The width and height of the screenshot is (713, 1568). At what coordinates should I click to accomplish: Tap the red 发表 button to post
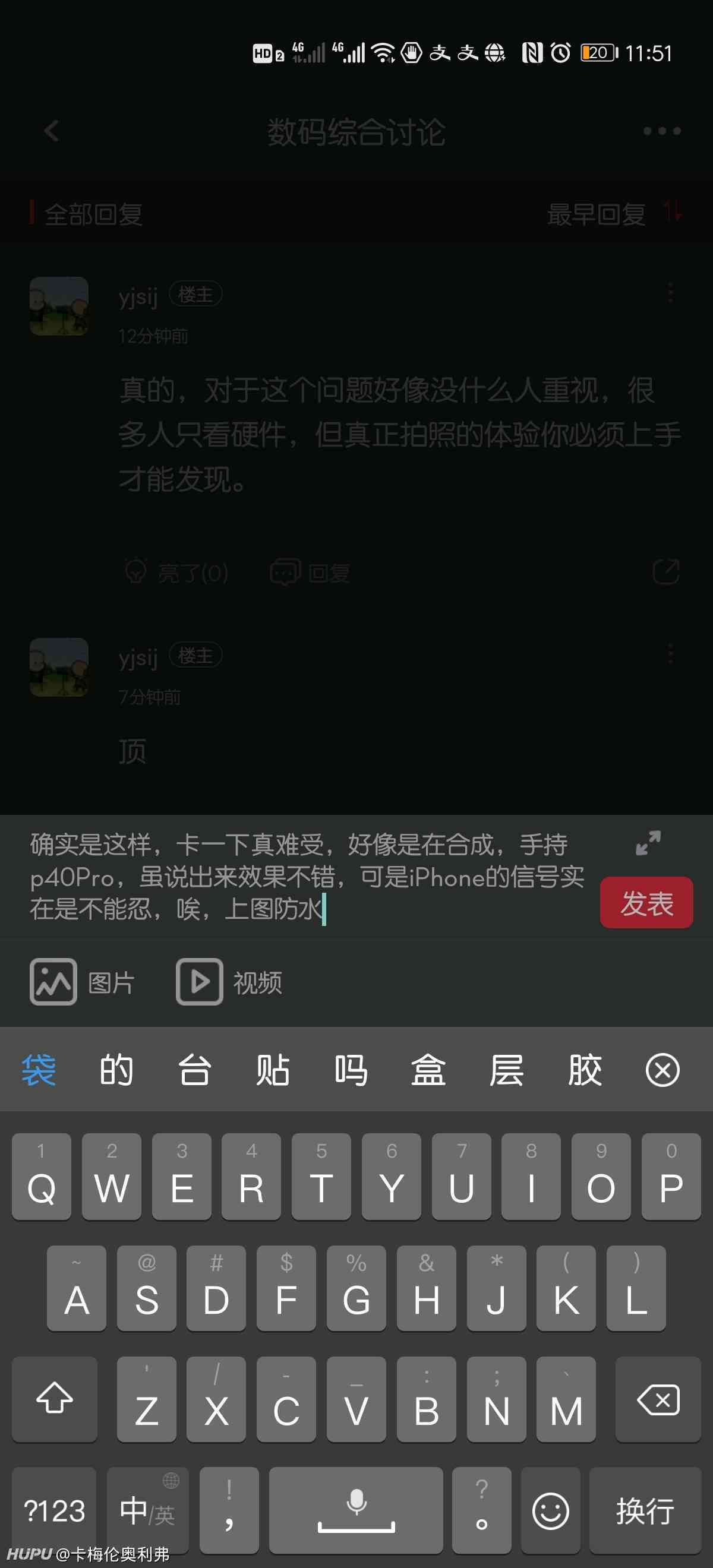tap(646, 903)
